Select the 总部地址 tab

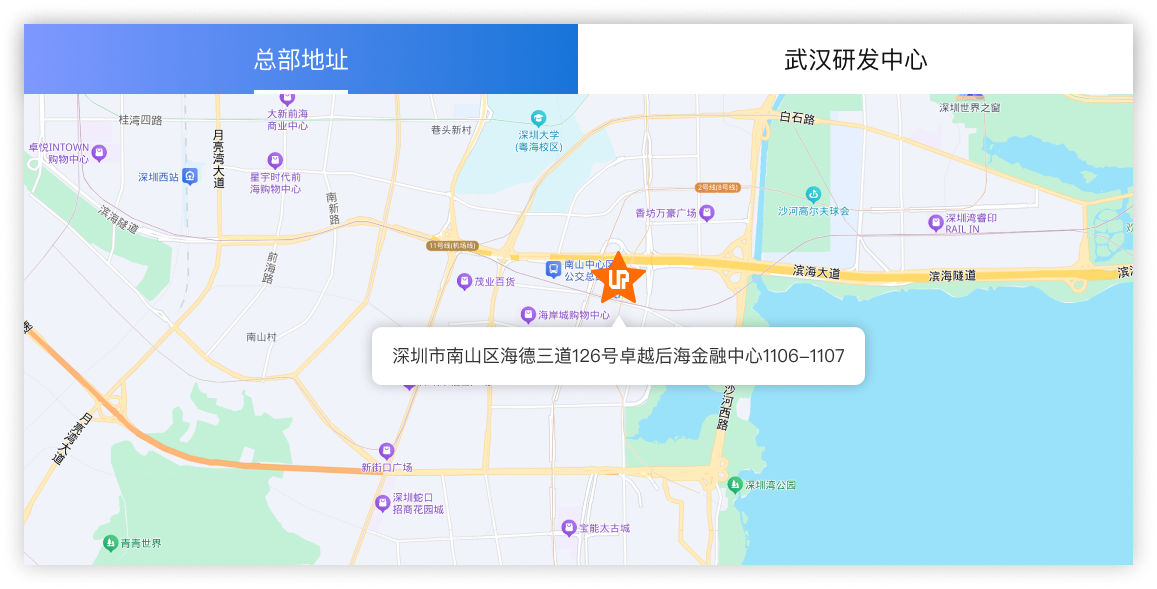click(301, 60)
